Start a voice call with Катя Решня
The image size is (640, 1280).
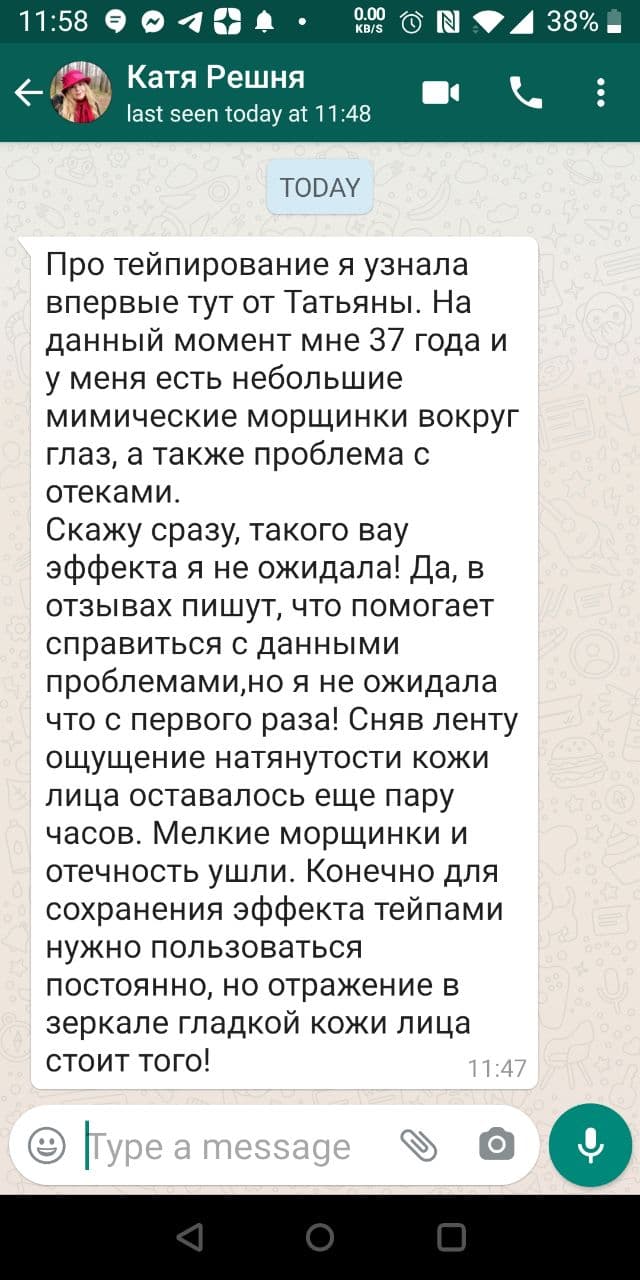click(x=525, y=93)
